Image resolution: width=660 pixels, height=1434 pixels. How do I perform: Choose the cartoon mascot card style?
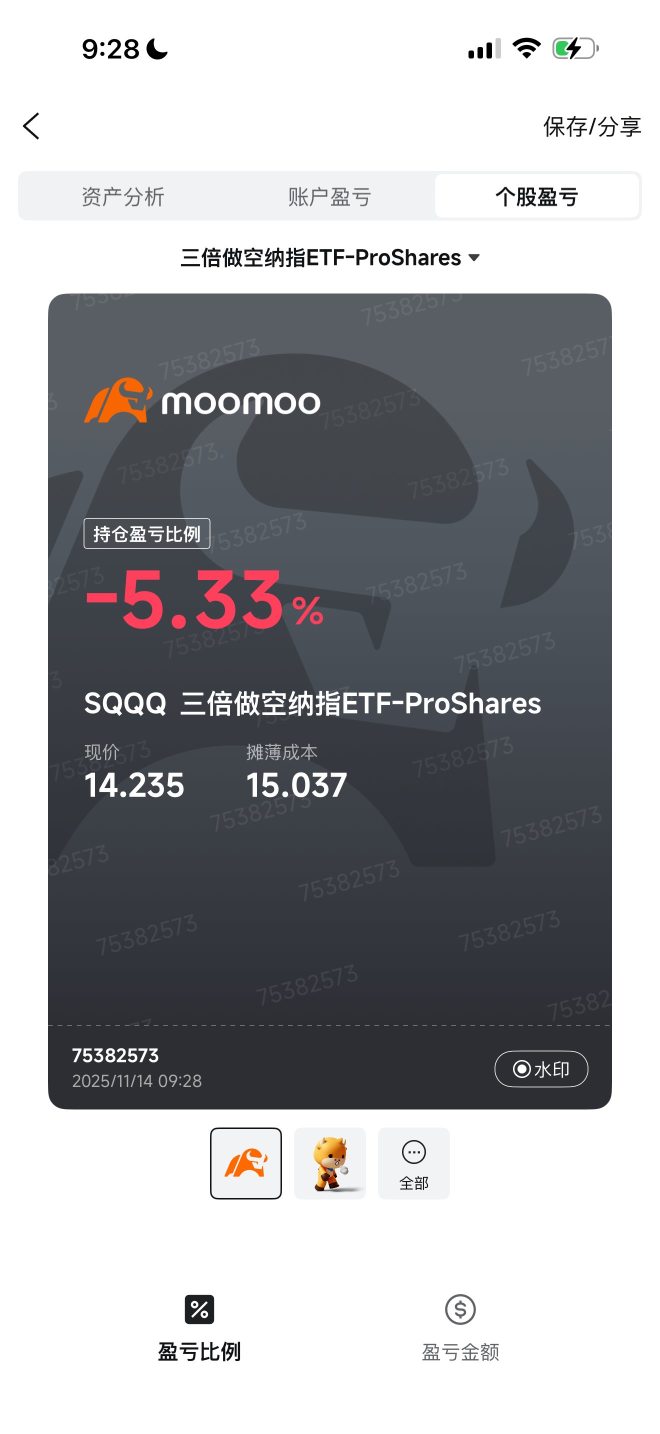[x=330, y=1163]
